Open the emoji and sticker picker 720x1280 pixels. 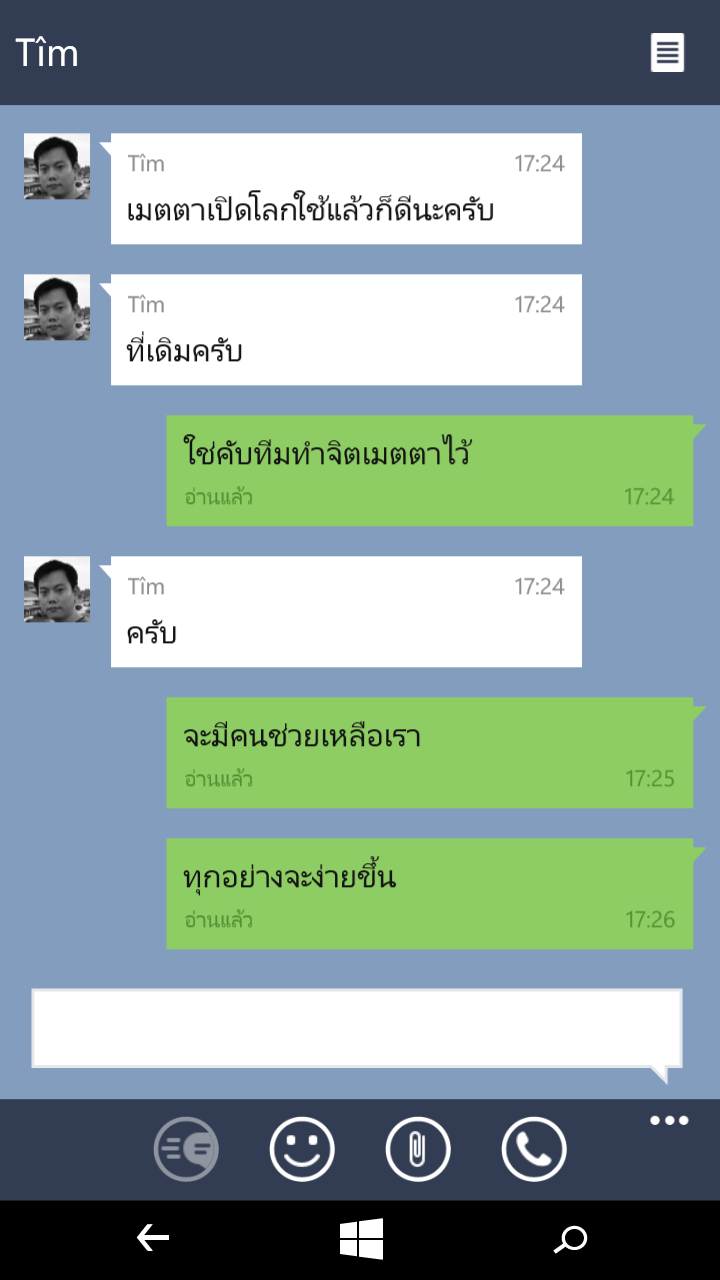302,1150
